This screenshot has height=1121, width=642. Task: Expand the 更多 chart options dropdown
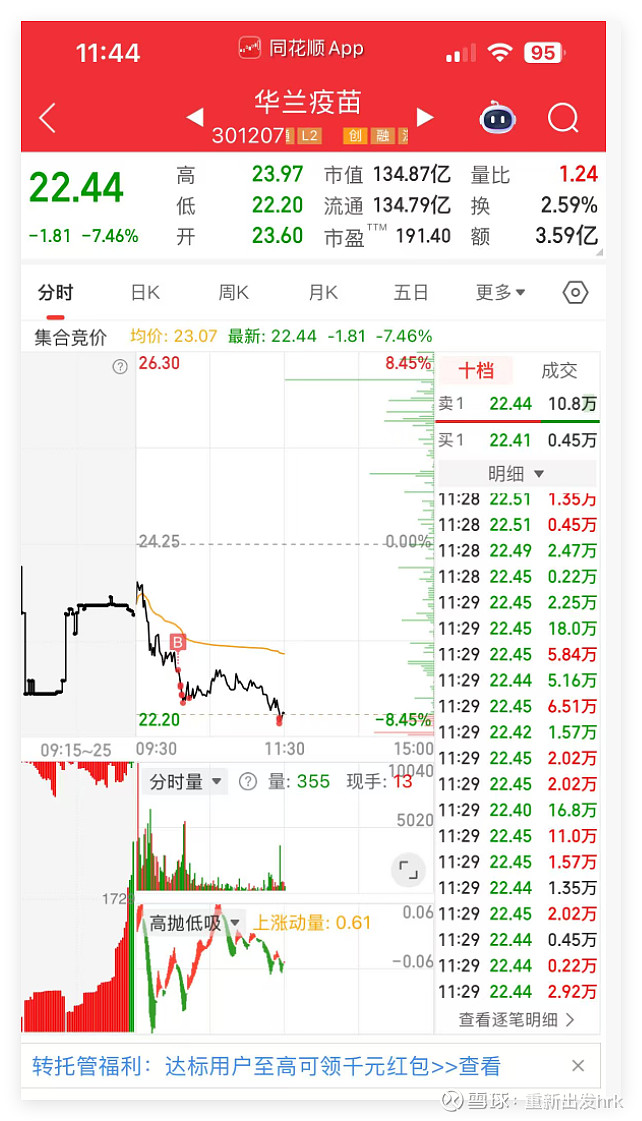tap(500, 293)
